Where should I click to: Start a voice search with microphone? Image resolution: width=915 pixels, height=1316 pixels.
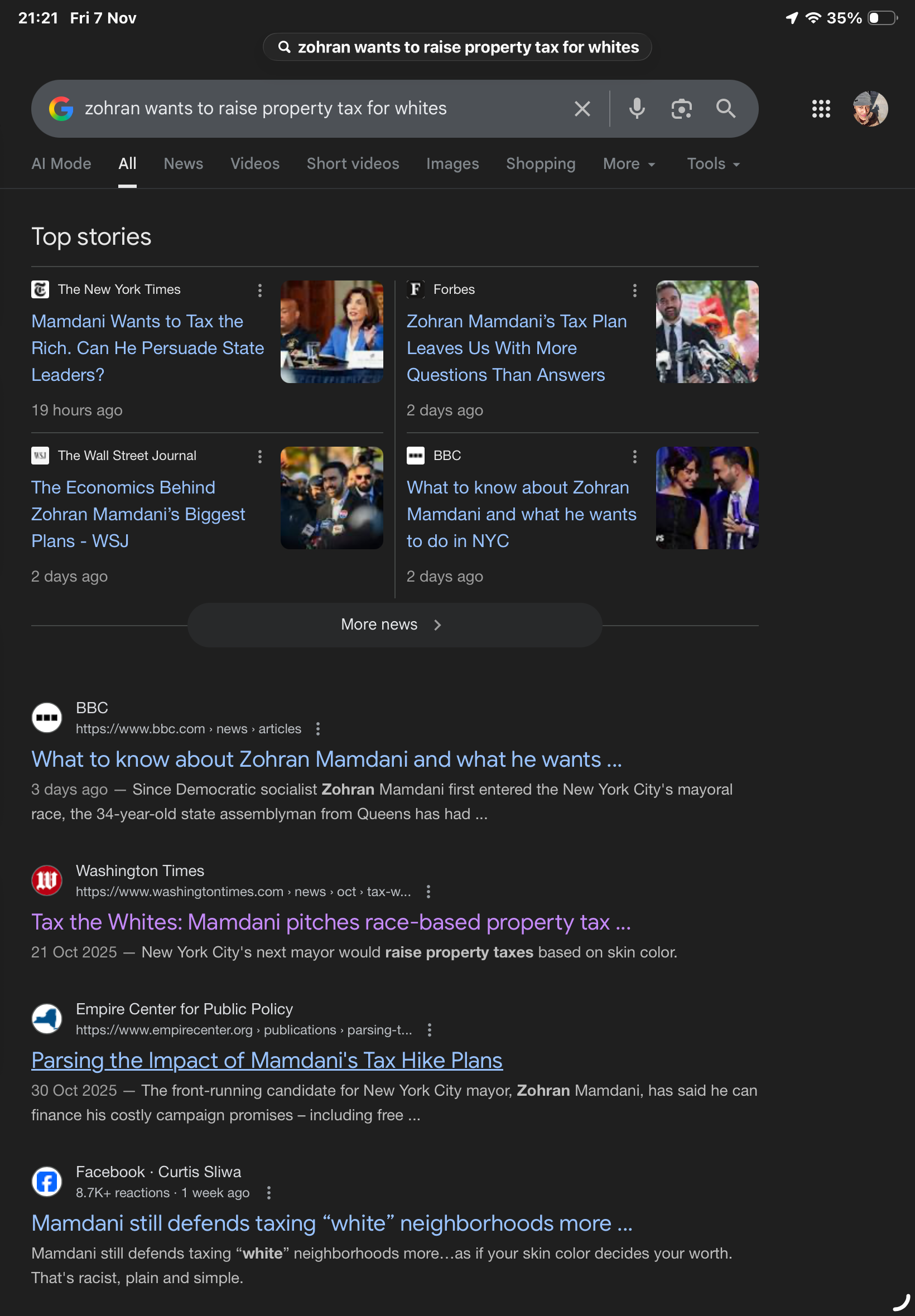point(637,109)
